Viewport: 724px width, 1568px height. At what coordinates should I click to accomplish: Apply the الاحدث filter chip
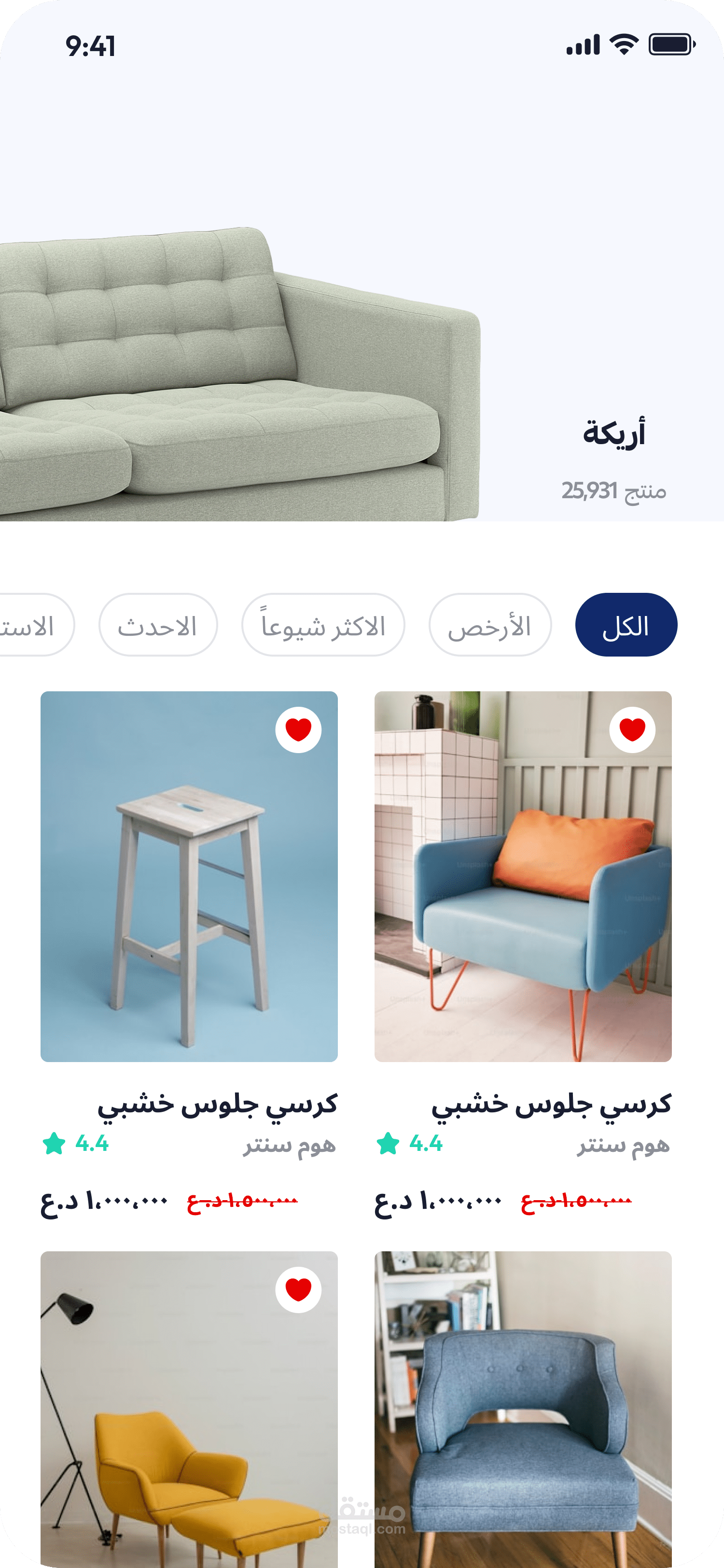coord(158,625)
